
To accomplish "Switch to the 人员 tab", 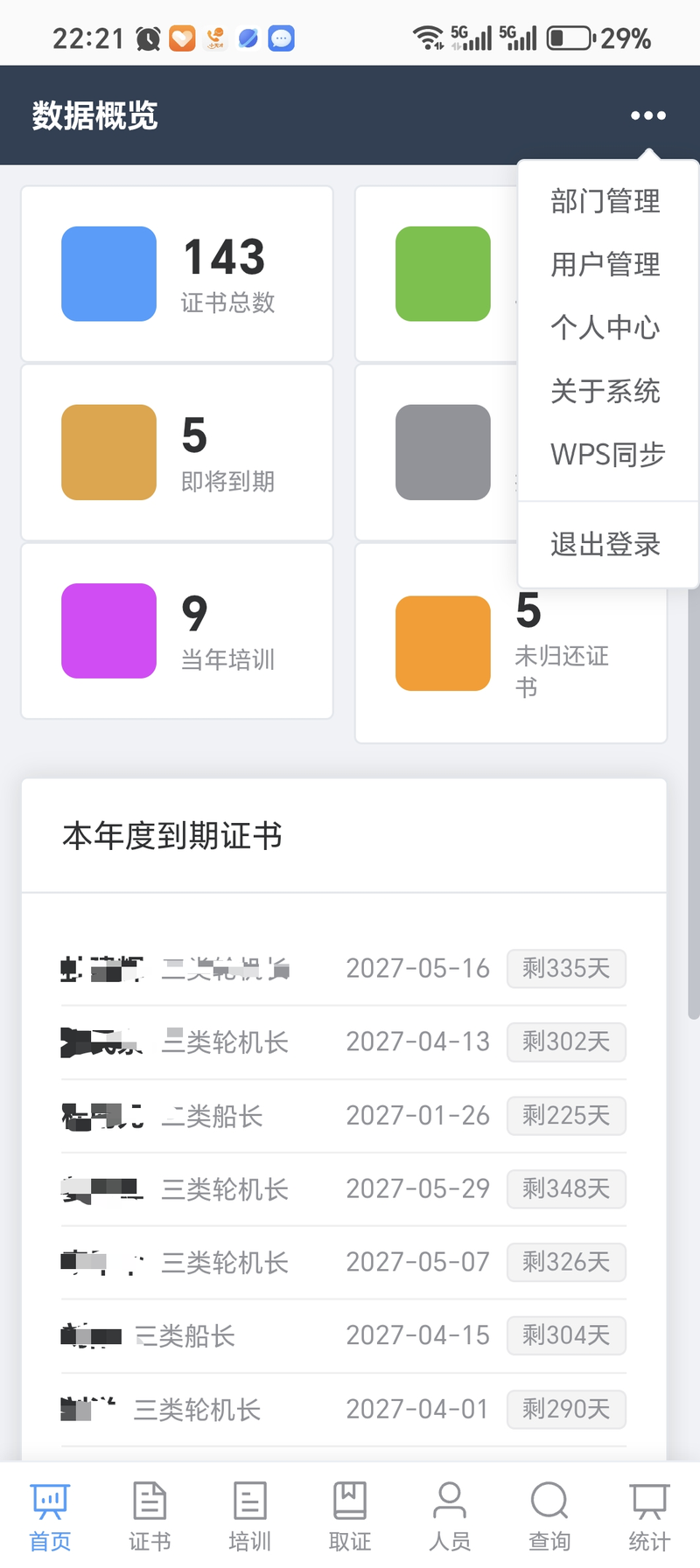I will pyautogui.click(x=450, y=1516).
